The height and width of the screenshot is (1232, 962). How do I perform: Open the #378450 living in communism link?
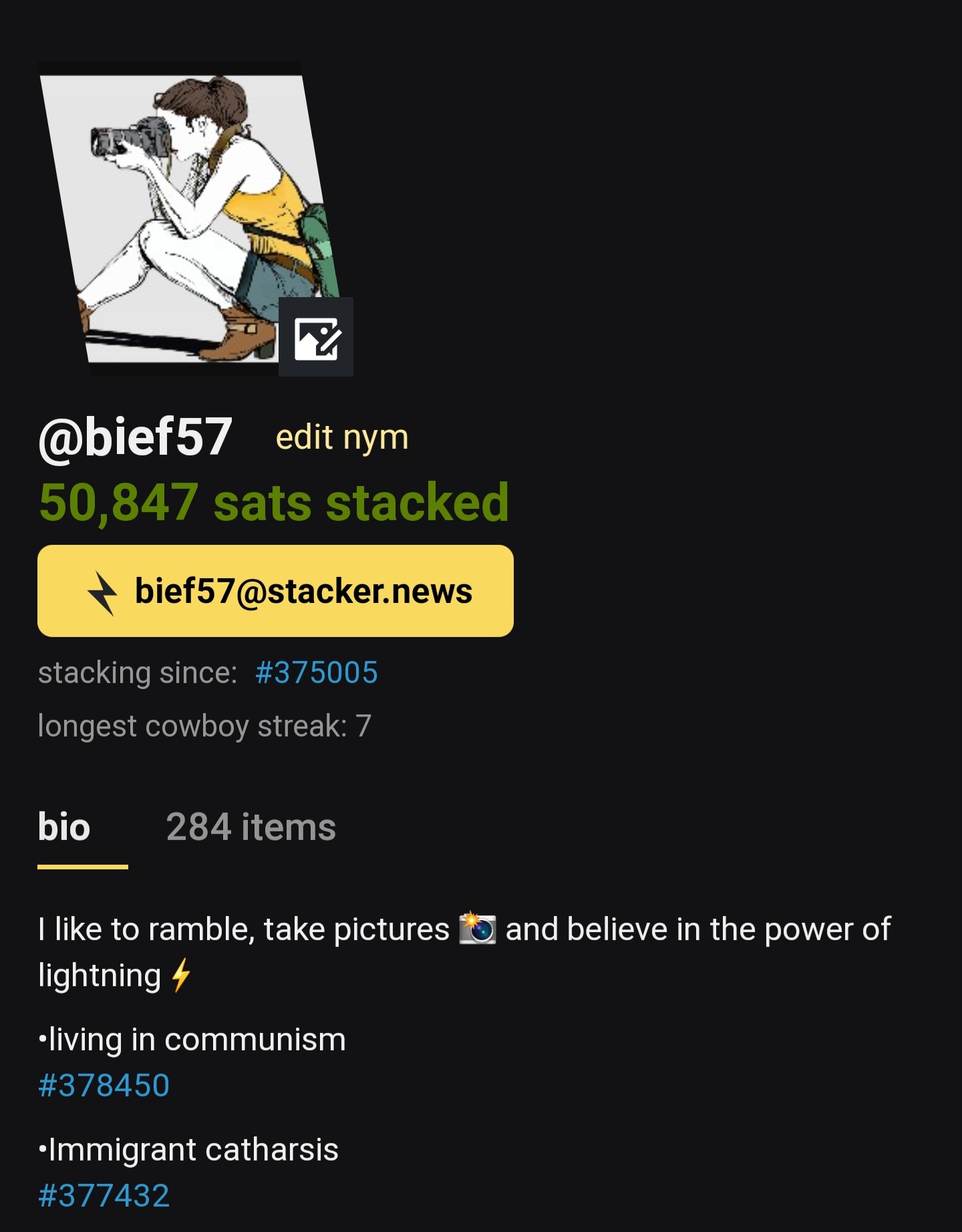click(x=104, y=1085)
